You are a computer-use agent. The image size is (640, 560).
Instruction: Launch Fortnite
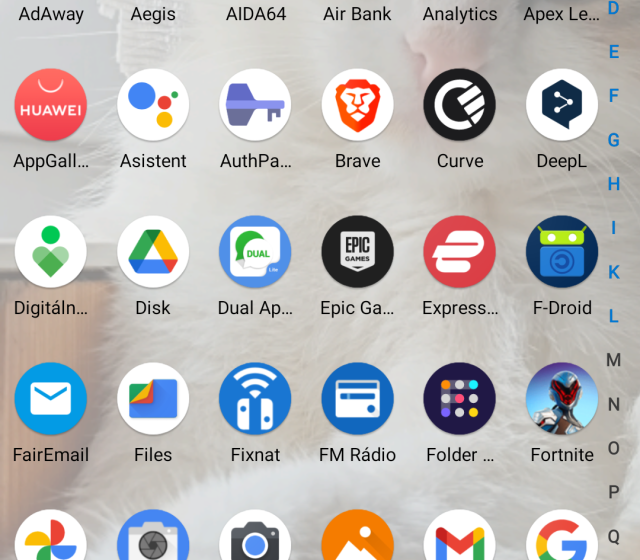(x=562, y=399)
